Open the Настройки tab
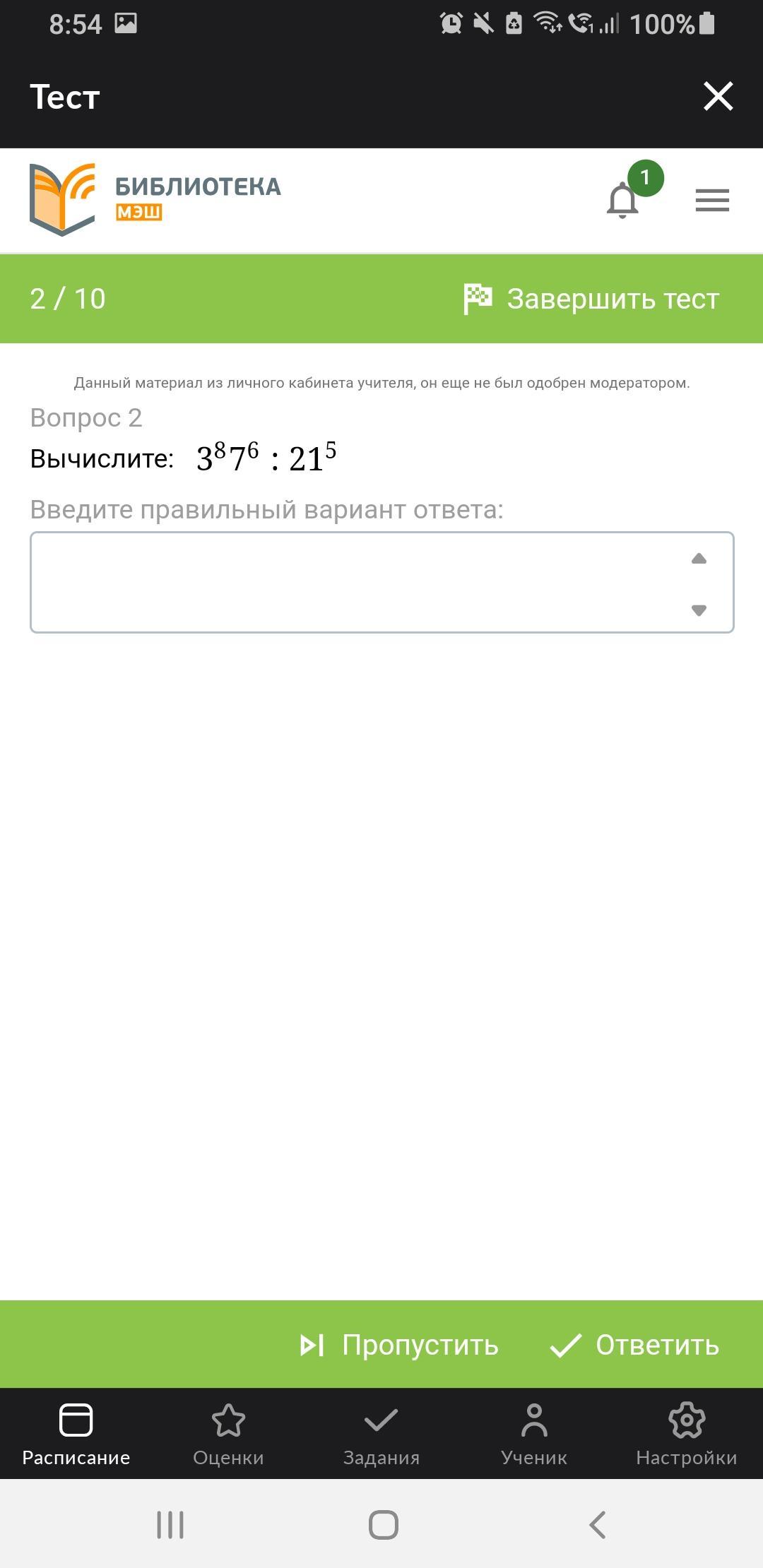This screenshot has width=763, height=1568. (x=686, y=1434)
